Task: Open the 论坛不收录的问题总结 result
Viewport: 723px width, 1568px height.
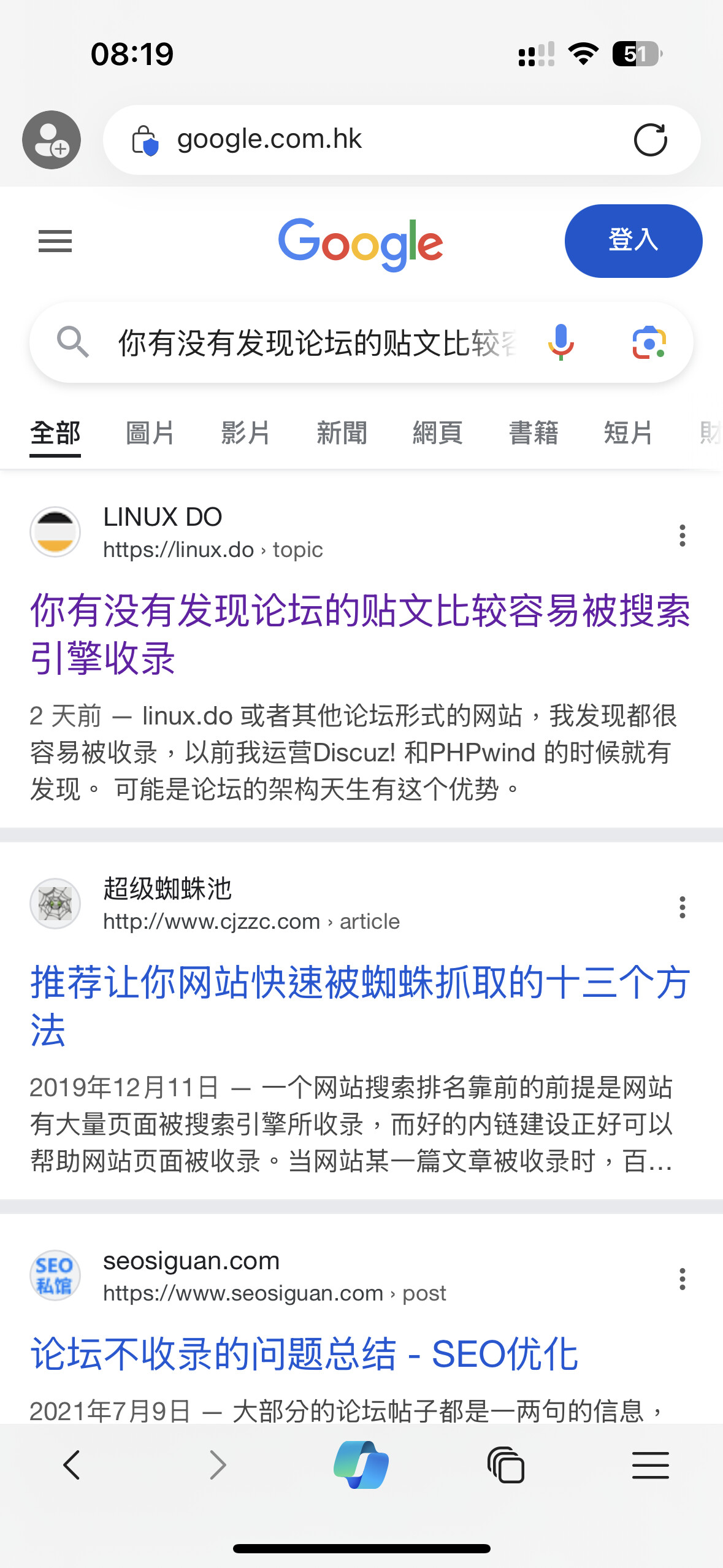Action: [304, 1355]
